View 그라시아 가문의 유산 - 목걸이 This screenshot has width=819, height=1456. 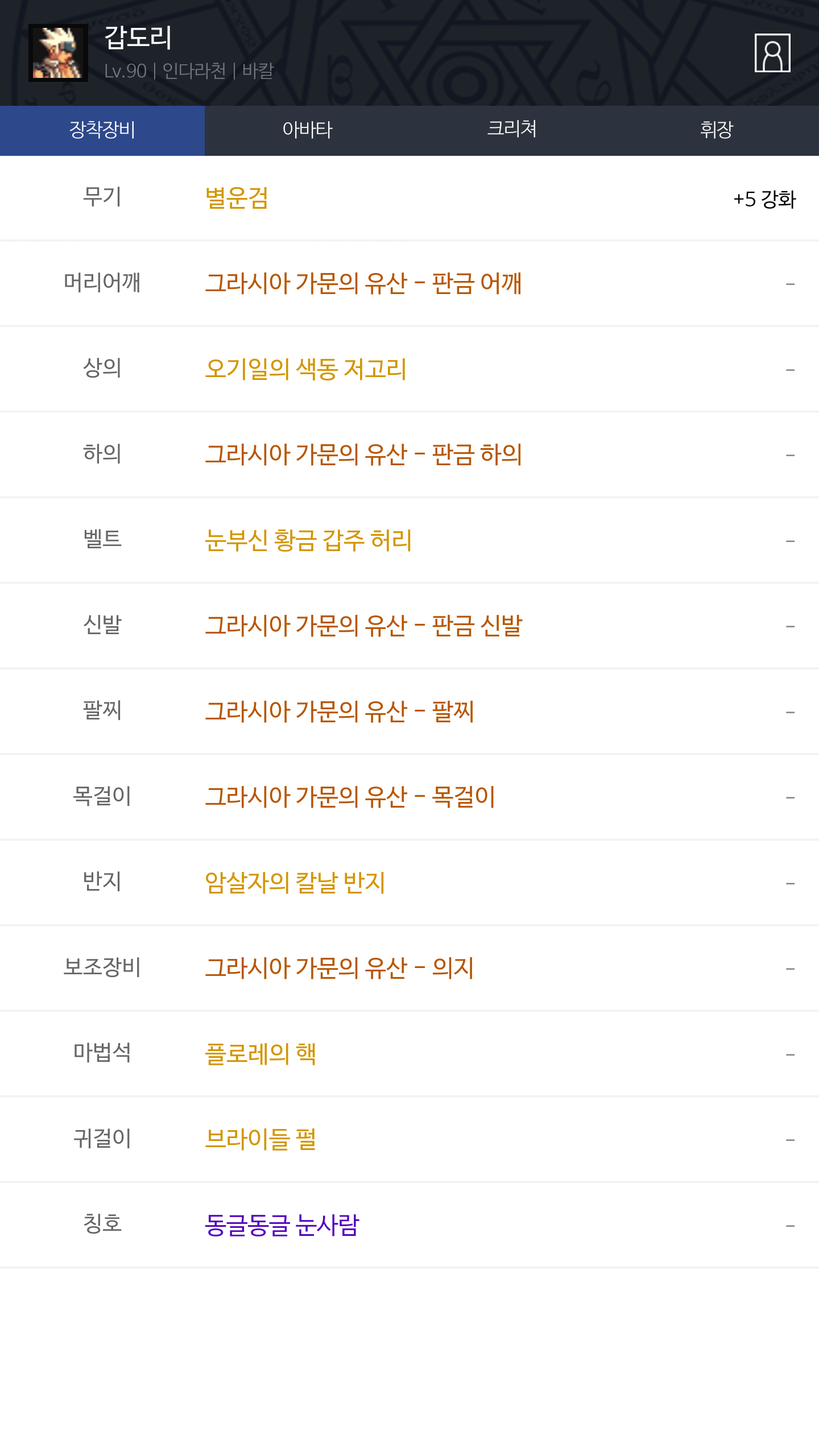pyautogui.click(x=350, y=797)
